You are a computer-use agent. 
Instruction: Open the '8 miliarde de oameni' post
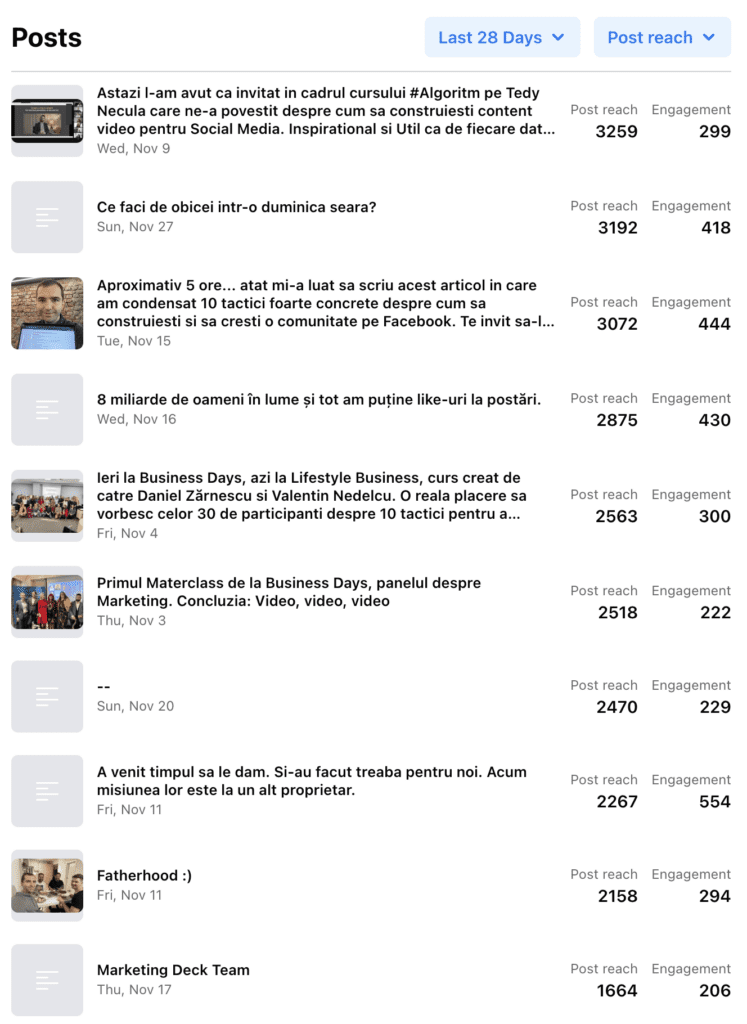[x=319, y=400]
